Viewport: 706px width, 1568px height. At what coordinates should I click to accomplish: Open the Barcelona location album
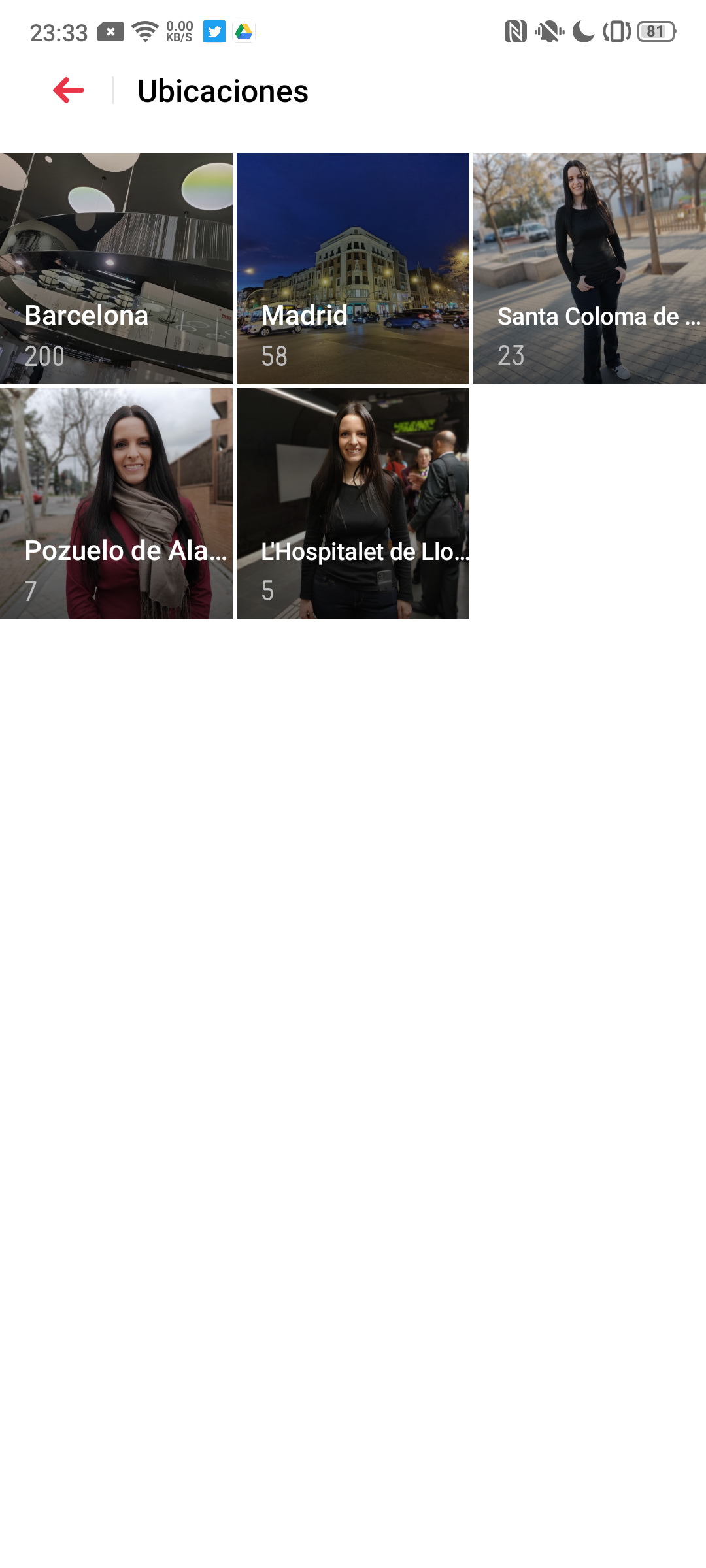coord(116,269)
